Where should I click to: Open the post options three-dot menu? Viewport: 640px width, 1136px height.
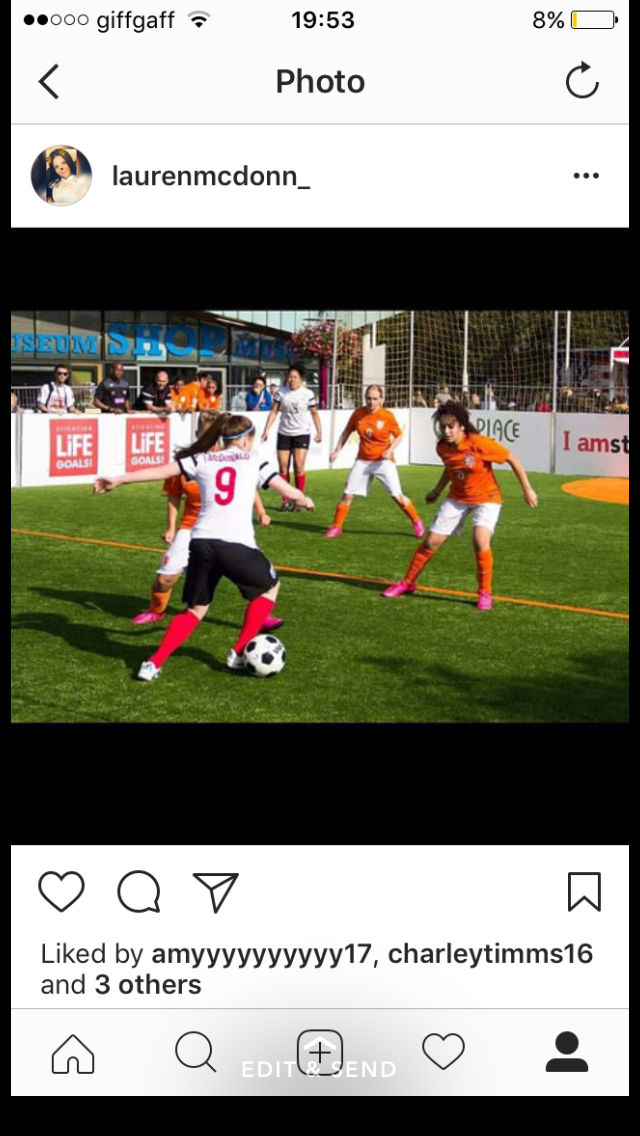pos(586,175)
